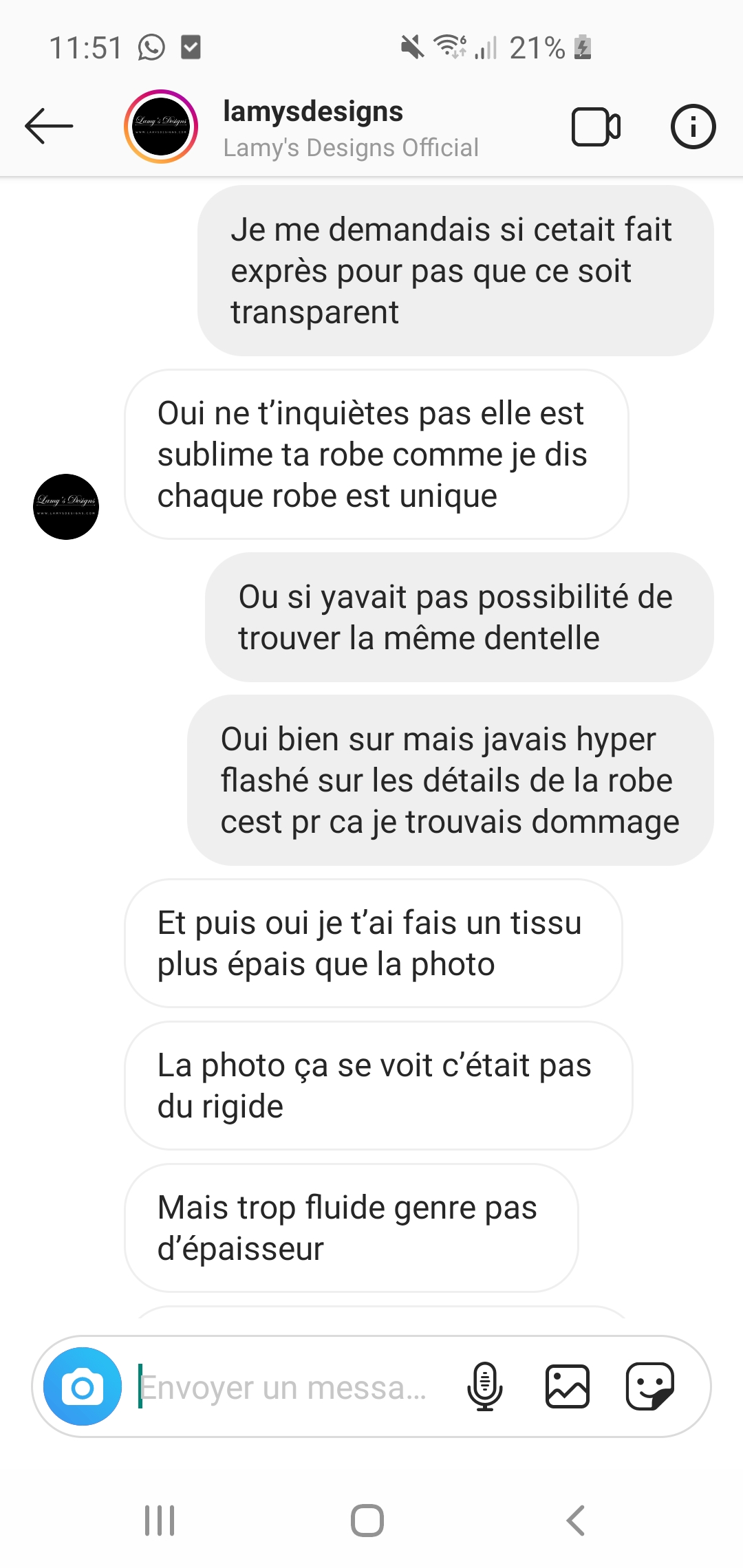The height and width of the screenshot is (1568, 743).
Task: Open recent apps from the navigation bar
Action: tap(160, 1521)
